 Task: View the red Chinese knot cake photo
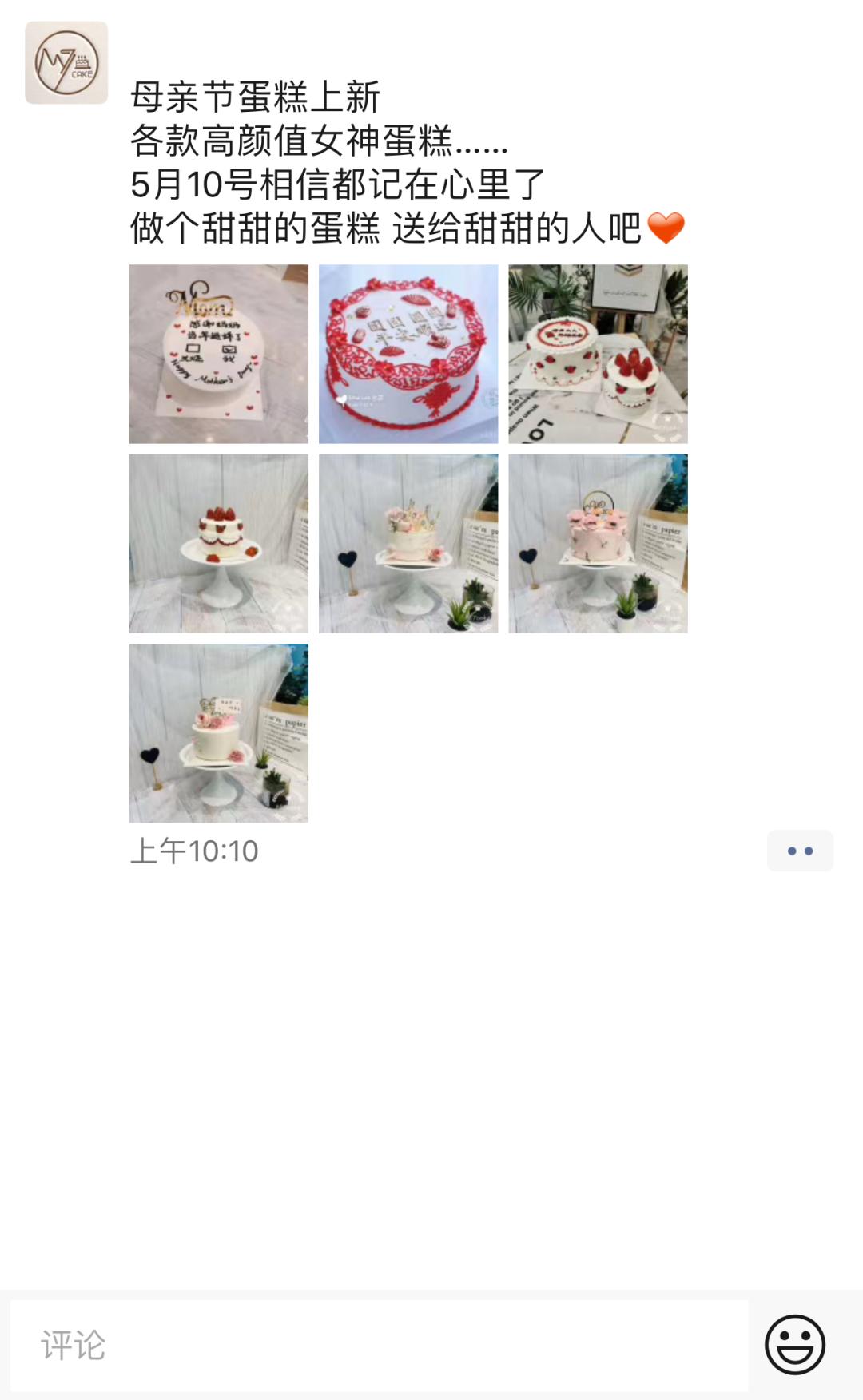pyautogui.click(x=409, y=355)
